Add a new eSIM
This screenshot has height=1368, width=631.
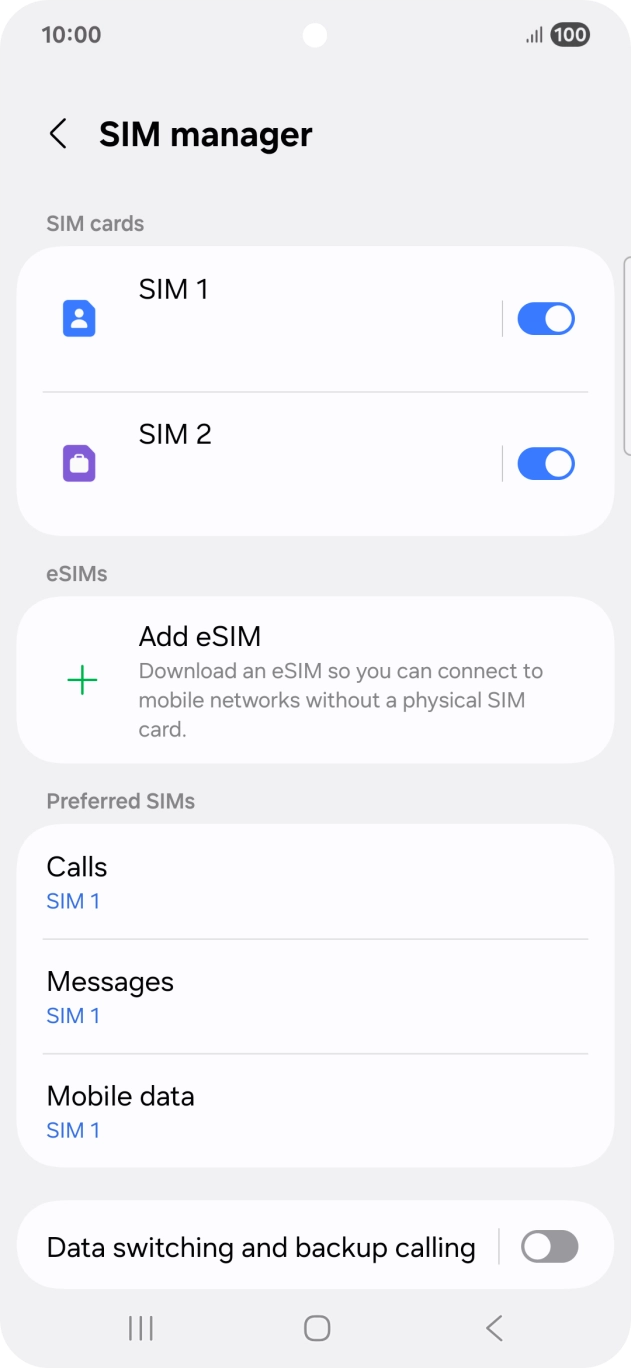pyautogui.click(x=315, y=681)
